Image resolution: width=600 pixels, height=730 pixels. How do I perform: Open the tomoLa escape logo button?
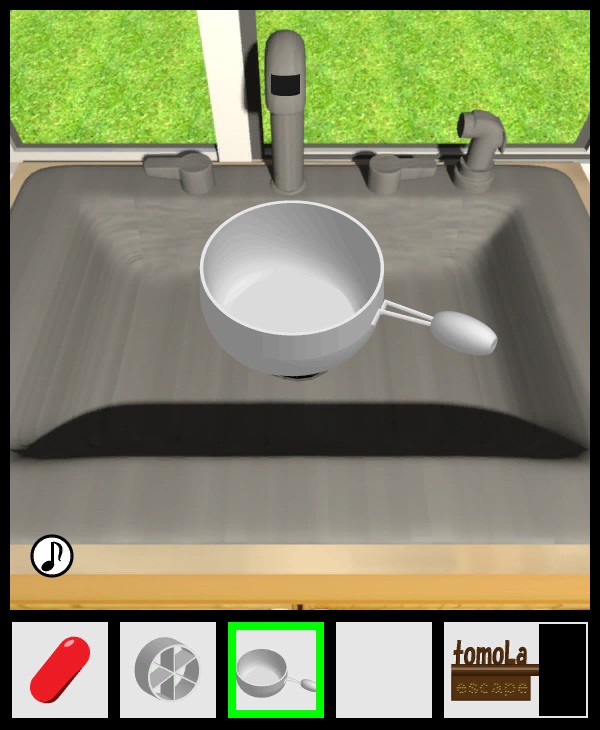491,670
